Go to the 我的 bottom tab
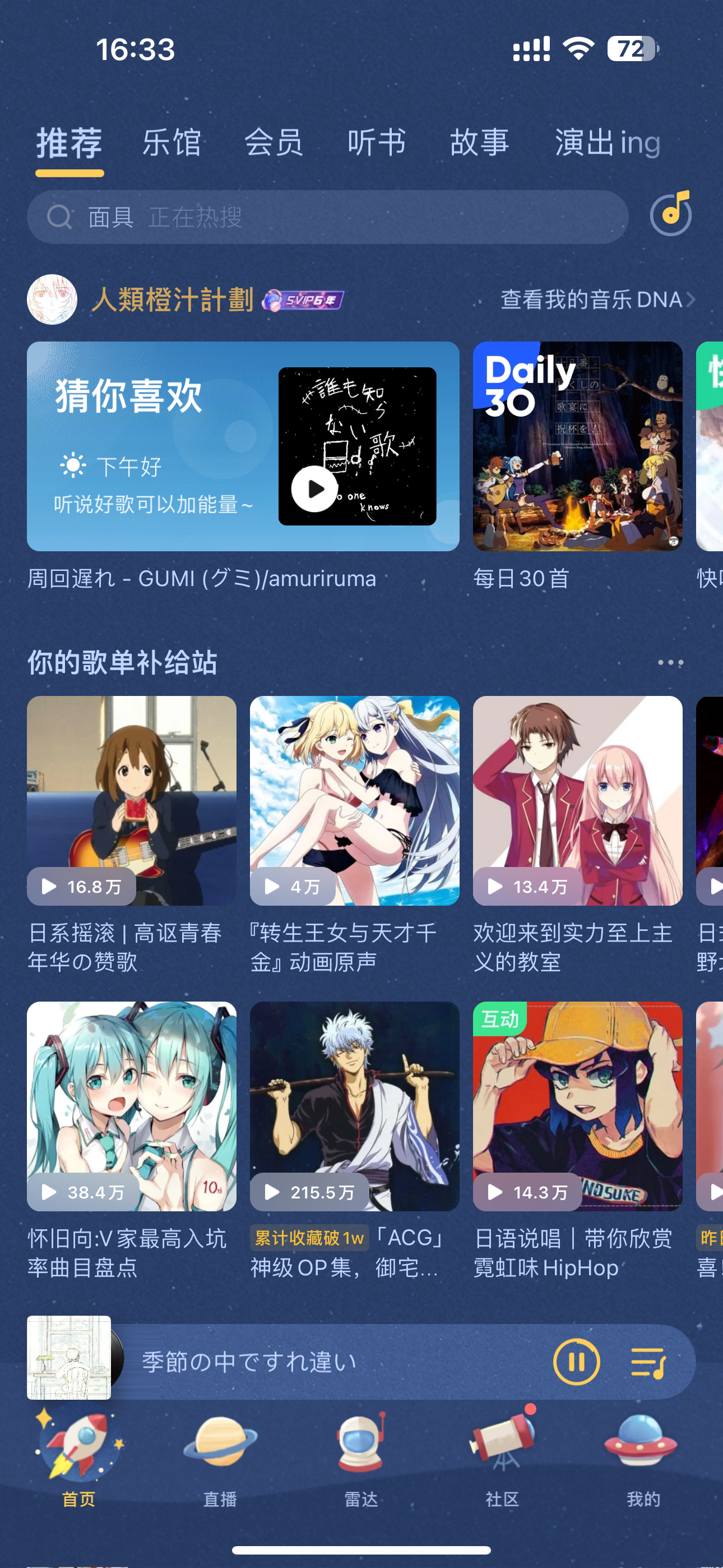This screenshot has height=1568, width=723. (643, 1459)
